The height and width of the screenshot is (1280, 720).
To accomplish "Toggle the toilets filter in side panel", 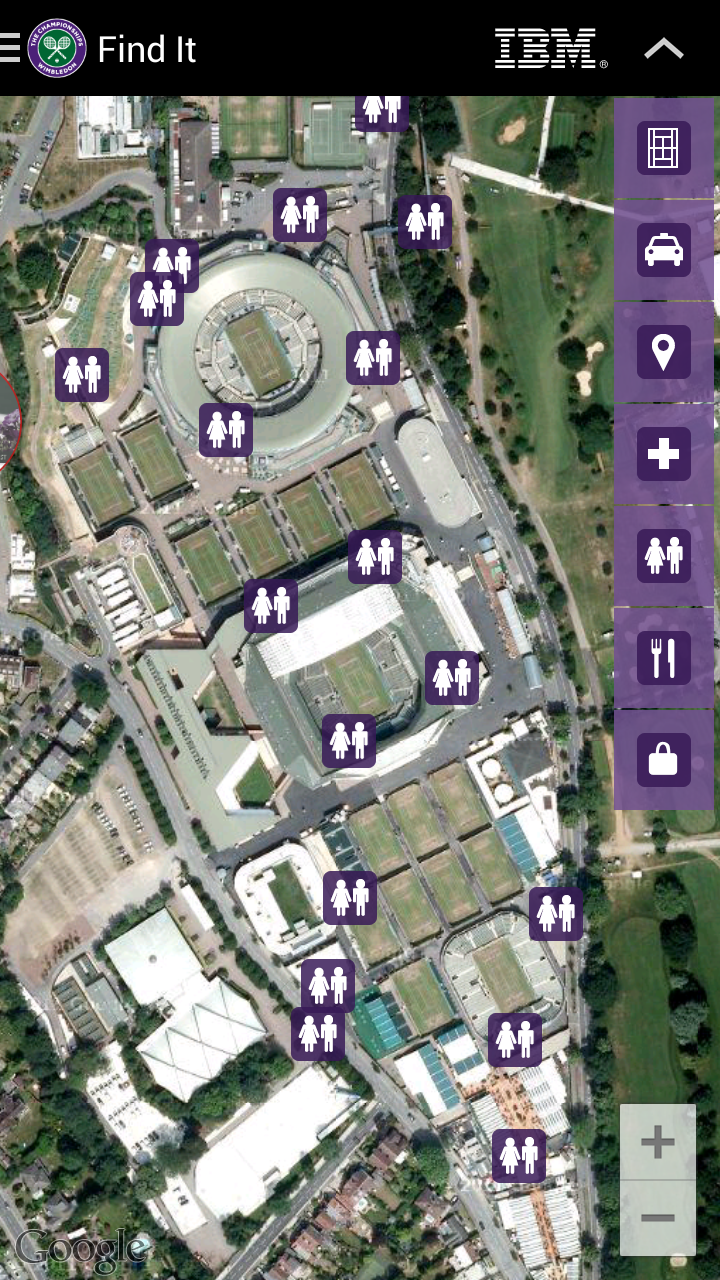I will tap(664, 556).
